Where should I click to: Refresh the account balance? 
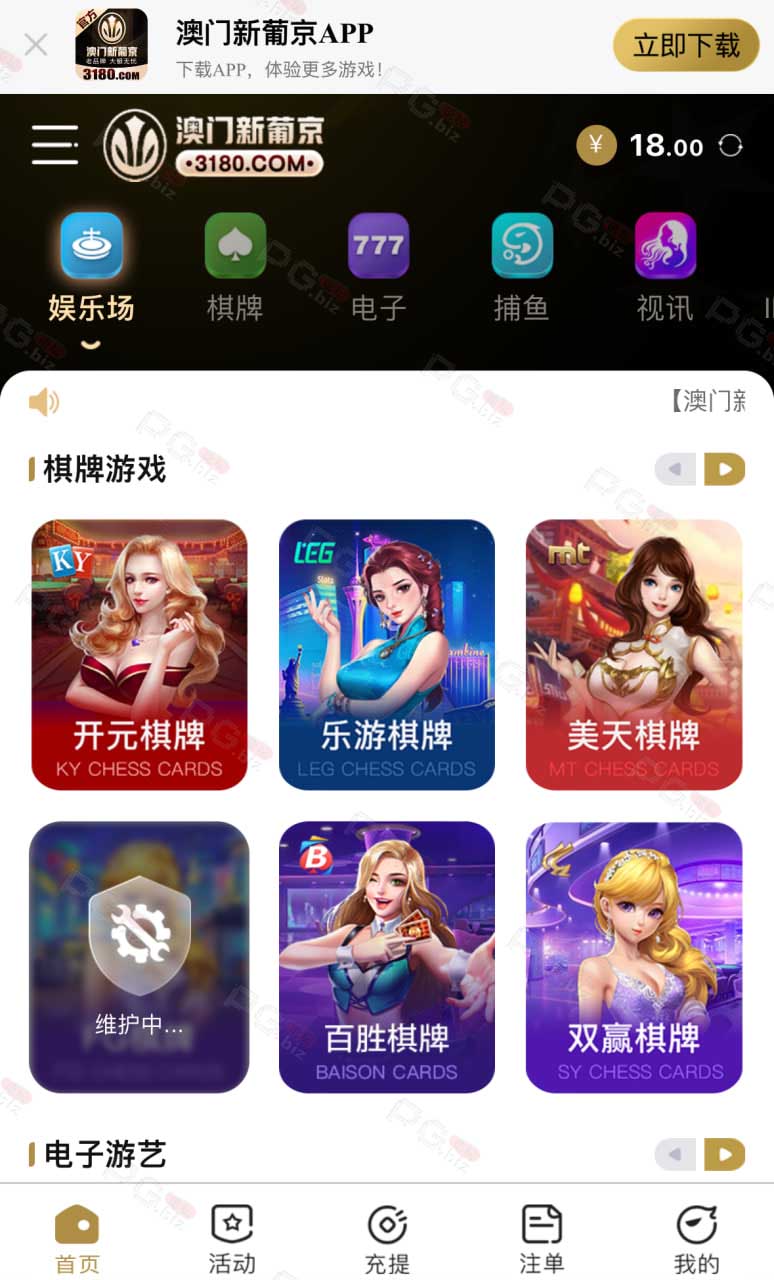click(x=731, y=146)
